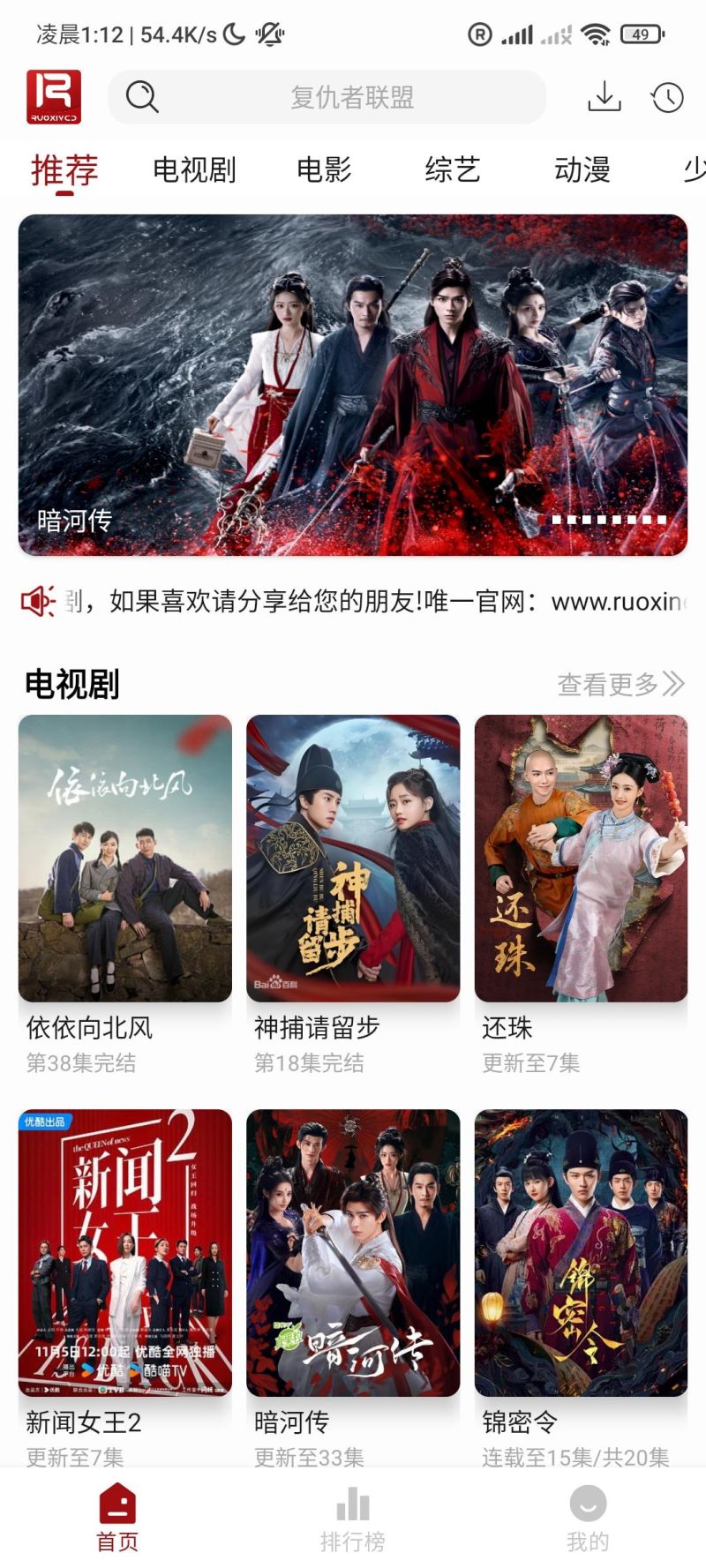Tap 查看更多 for 电视剧 section
This screenshot has height=1568, width=706.
[620, 684]
